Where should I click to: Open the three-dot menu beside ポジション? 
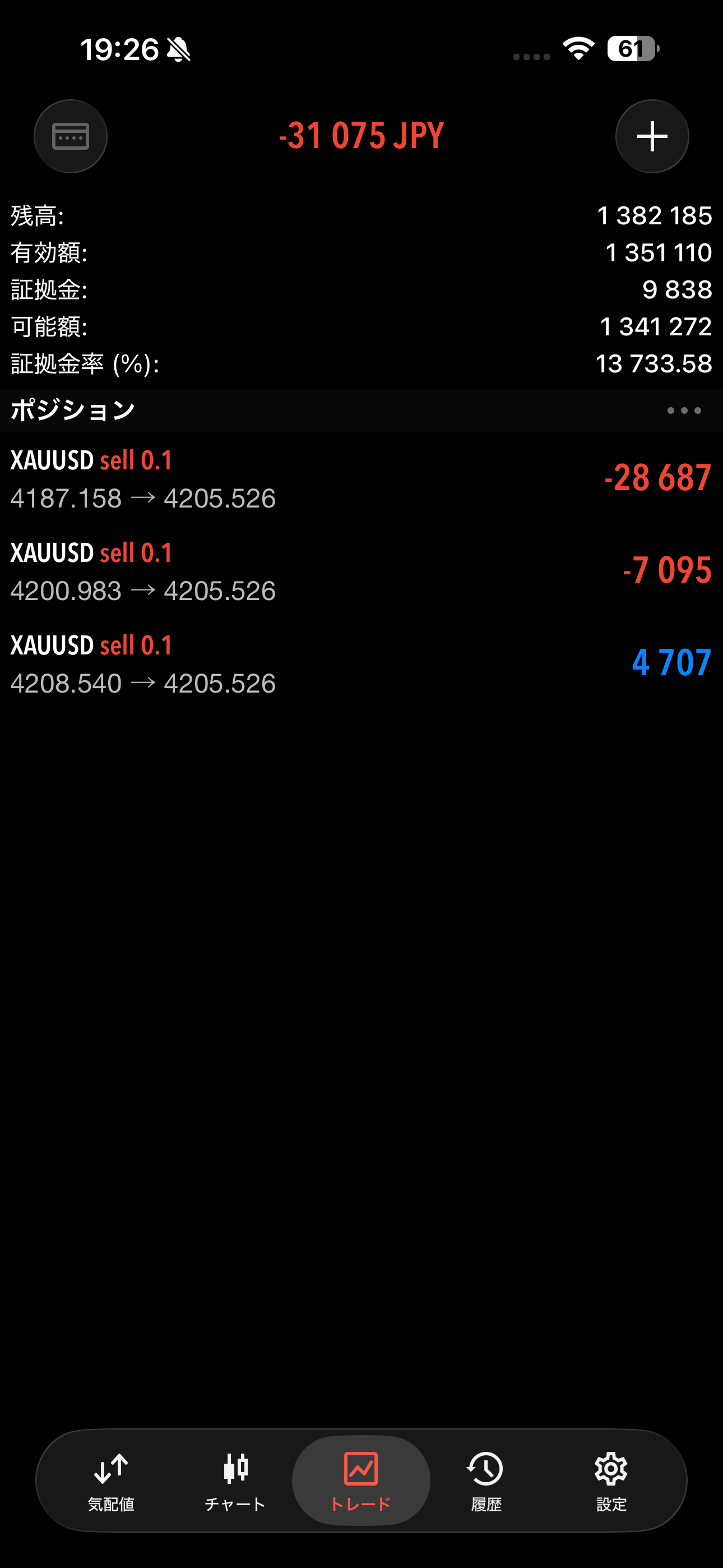pos(683,411)
